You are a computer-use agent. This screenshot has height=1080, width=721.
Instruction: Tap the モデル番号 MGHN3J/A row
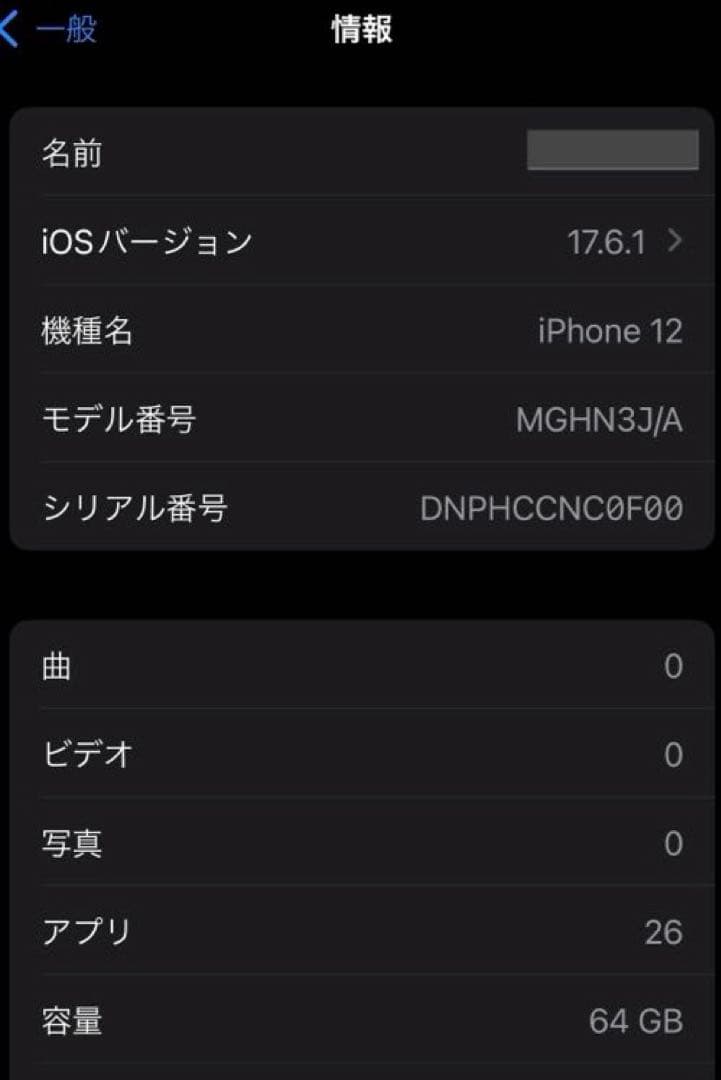(x=360, y=420)
